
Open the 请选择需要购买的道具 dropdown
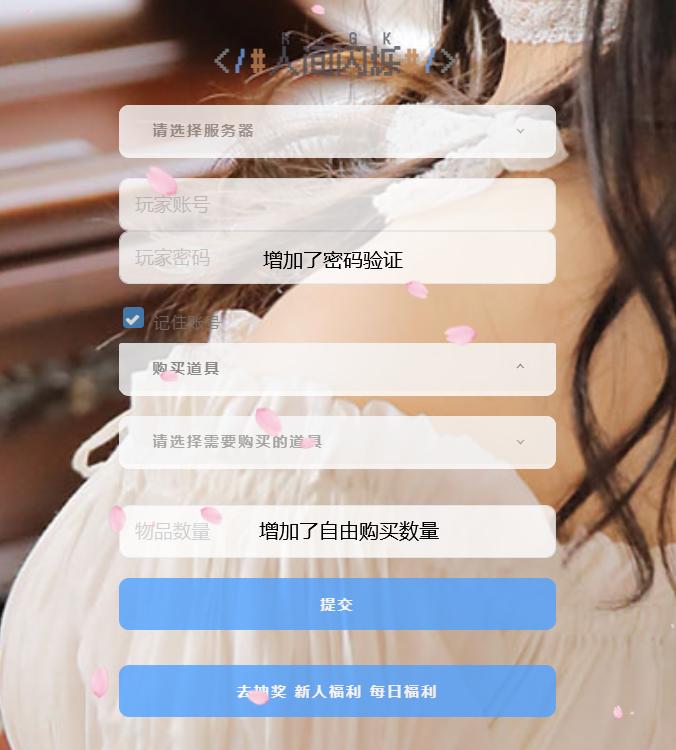[x=337, y=442]
